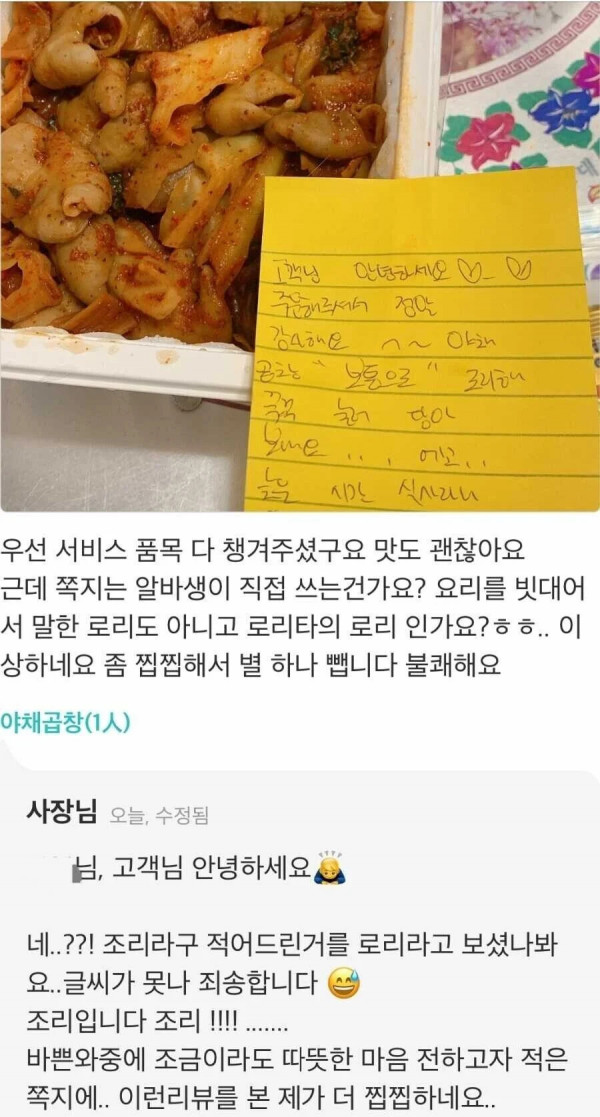Viewport: 600px width, 1117px height.
Task: Open the review photo with the yellow note
Action: click(300, 255)
